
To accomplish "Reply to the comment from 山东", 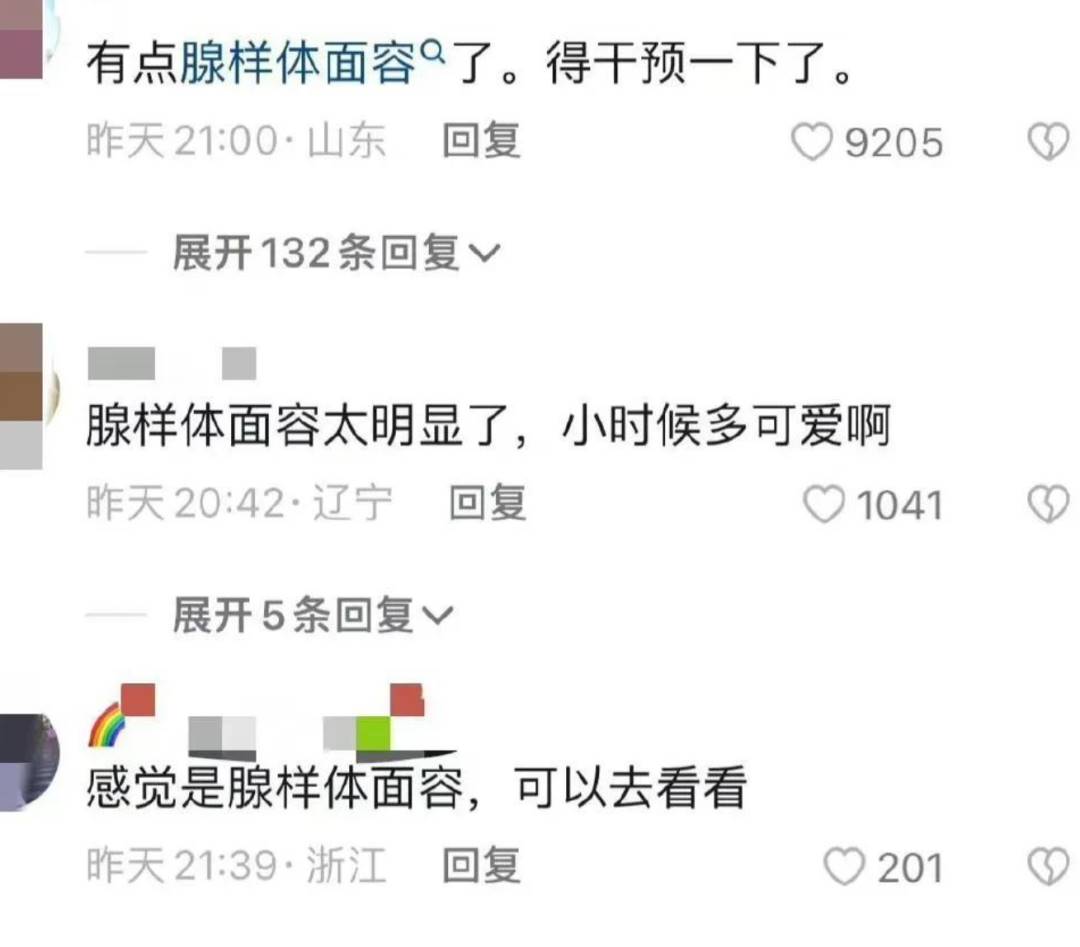I will (481, 143).
